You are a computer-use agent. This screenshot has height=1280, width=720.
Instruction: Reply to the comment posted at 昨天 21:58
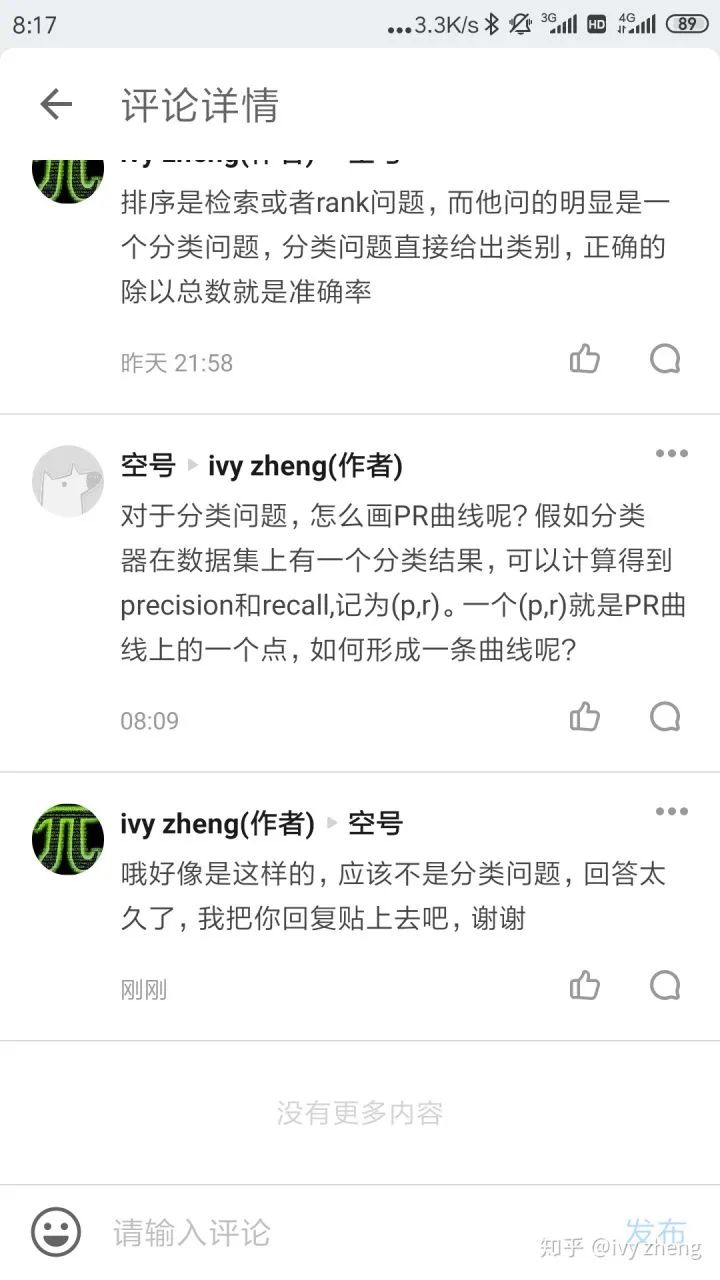(x=665, y=359)
